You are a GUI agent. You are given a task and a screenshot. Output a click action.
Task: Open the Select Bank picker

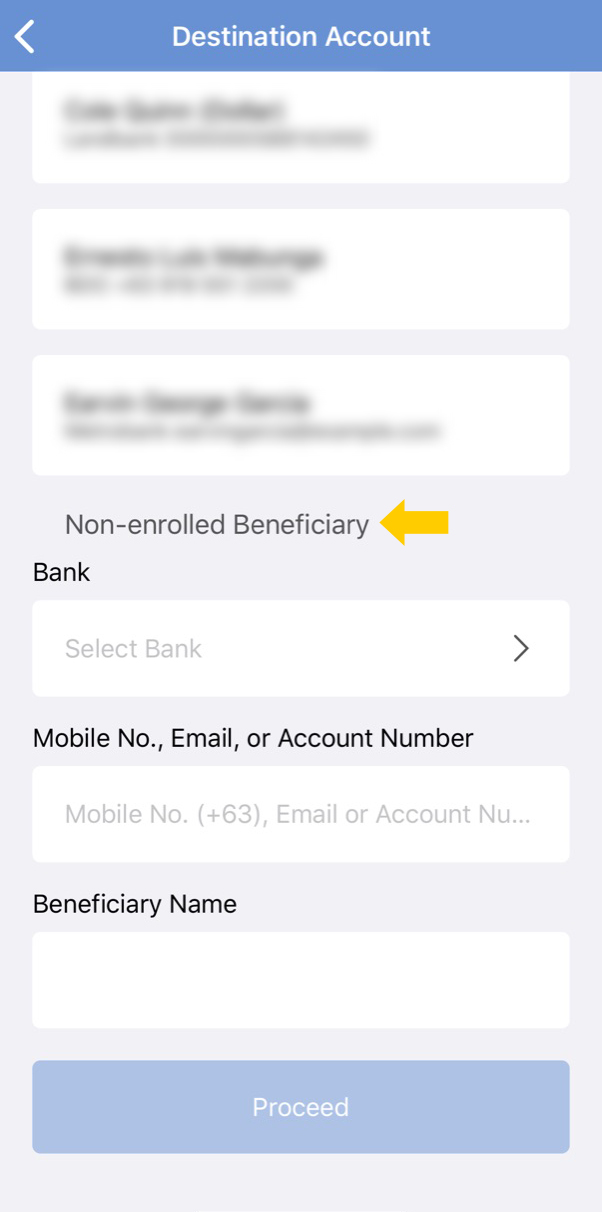(301, 648)
